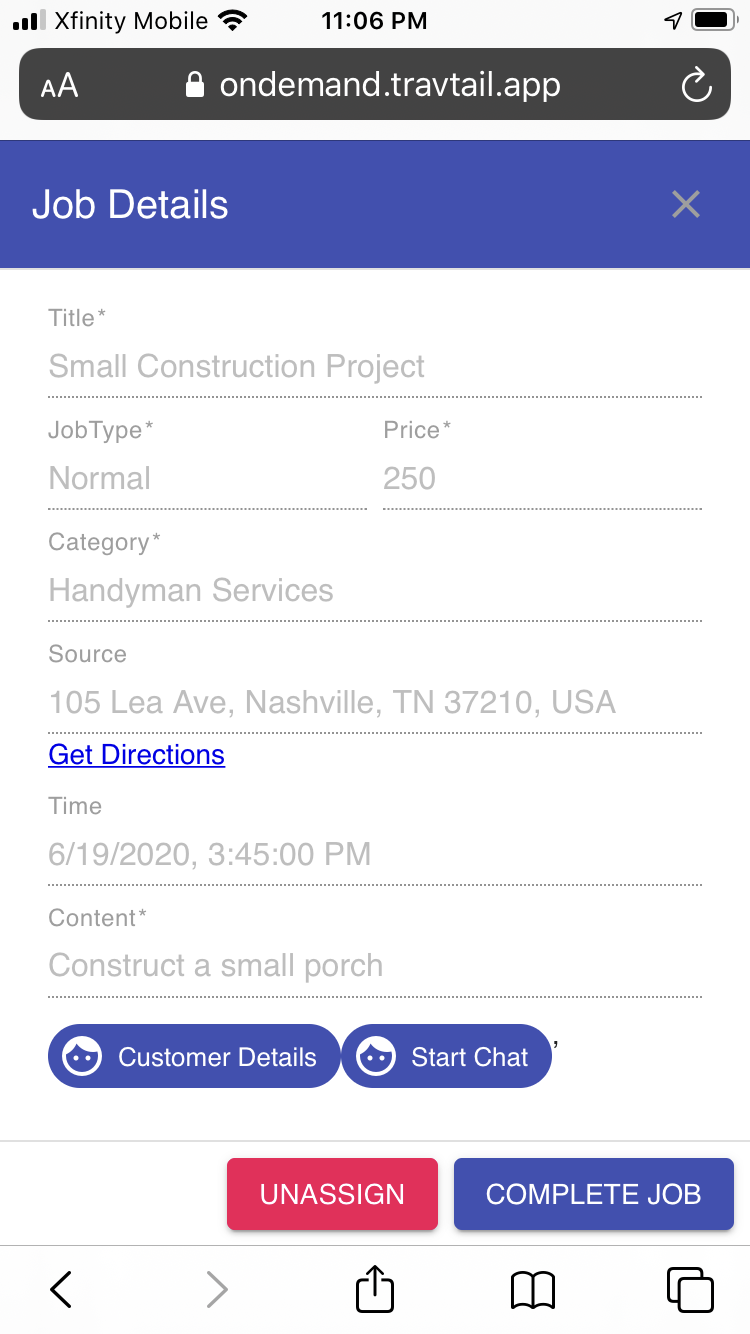Reload the page in Safari
This screenshot has height=1334, width=750.
[696, 85]
